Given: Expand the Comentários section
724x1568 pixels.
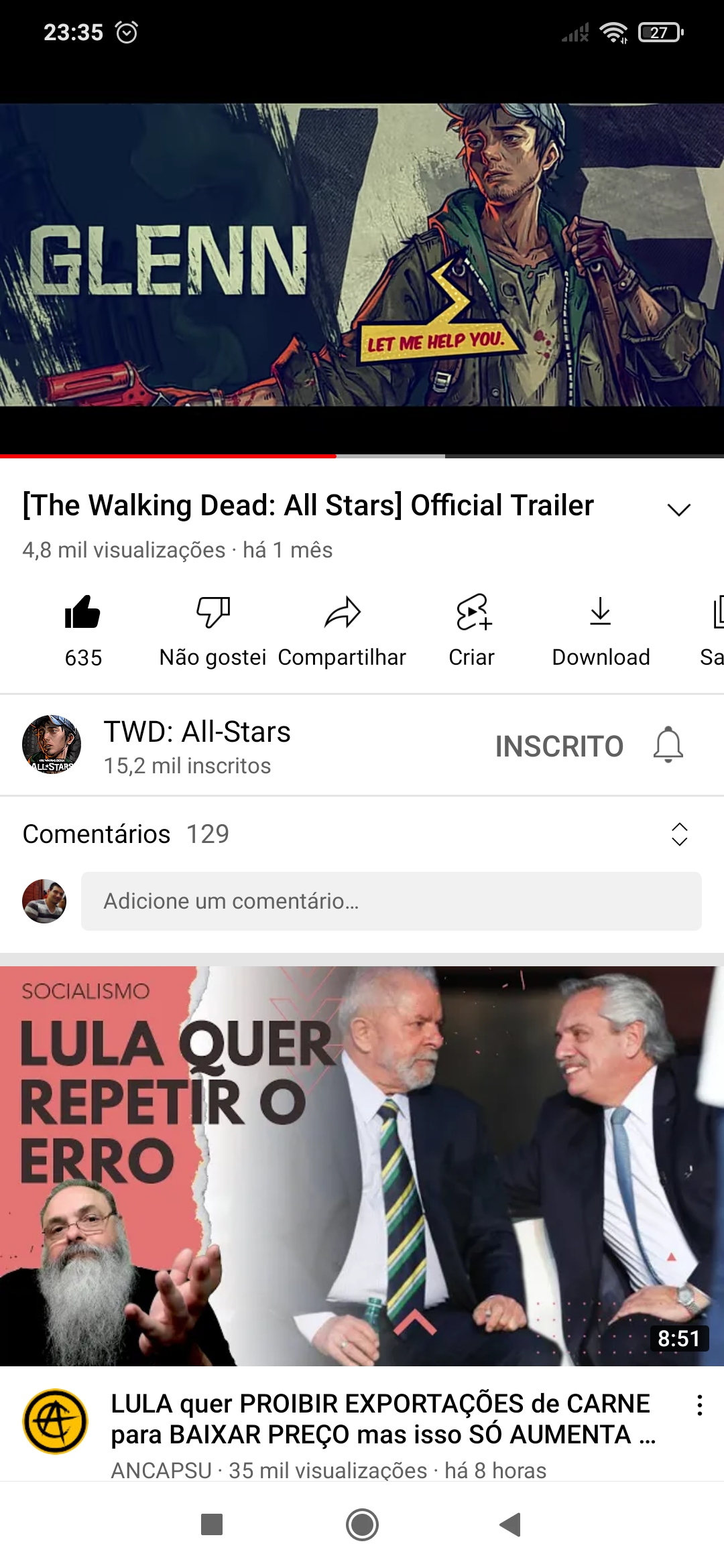Looking at the screenshot, I should [x=679, y=834].
